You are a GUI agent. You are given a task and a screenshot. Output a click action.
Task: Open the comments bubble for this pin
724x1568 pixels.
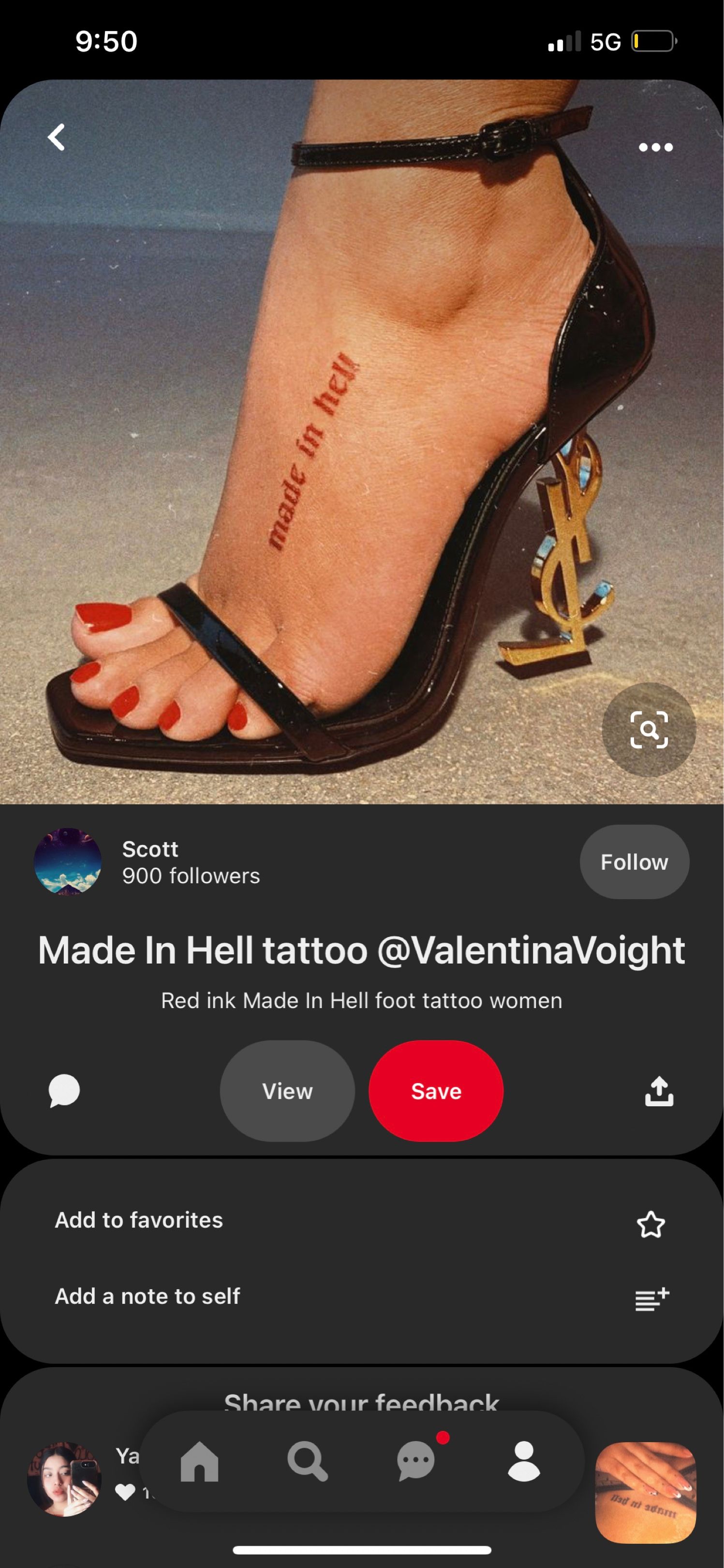[x=64, y=1091]
